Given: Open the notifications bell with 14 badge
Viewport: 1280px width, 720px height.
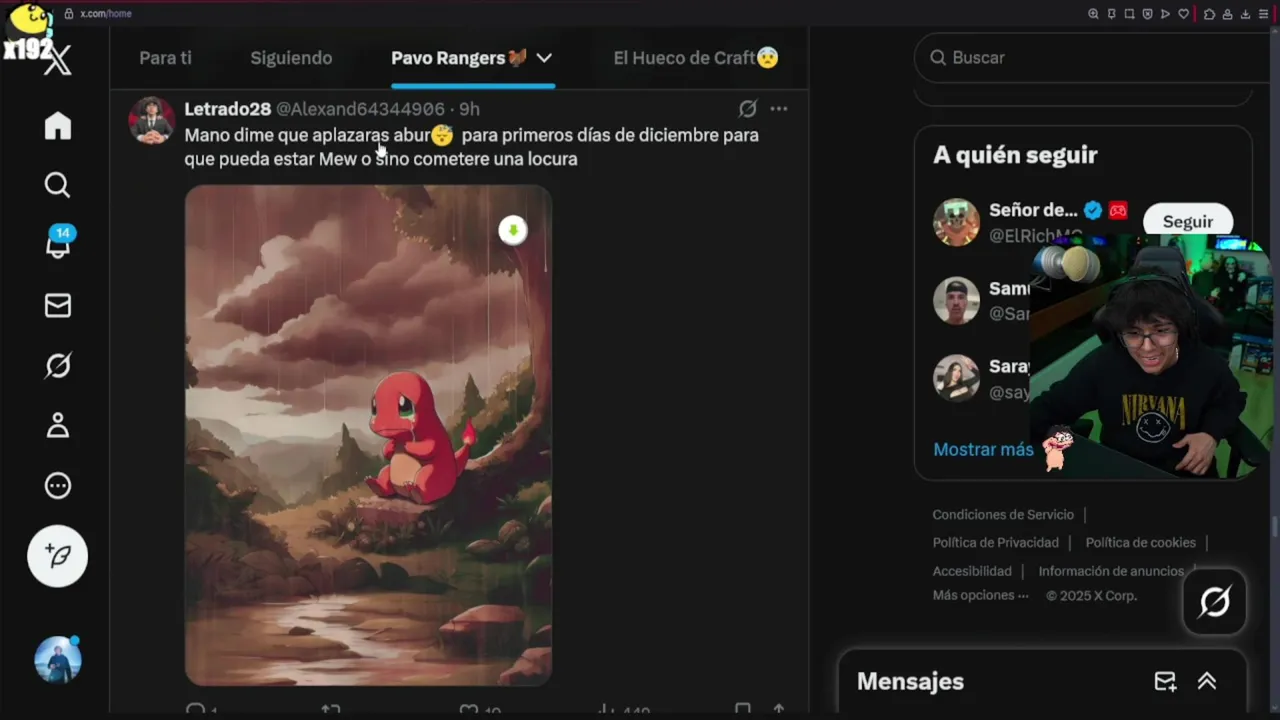Looking at the screenshot, I should (58, 245).
